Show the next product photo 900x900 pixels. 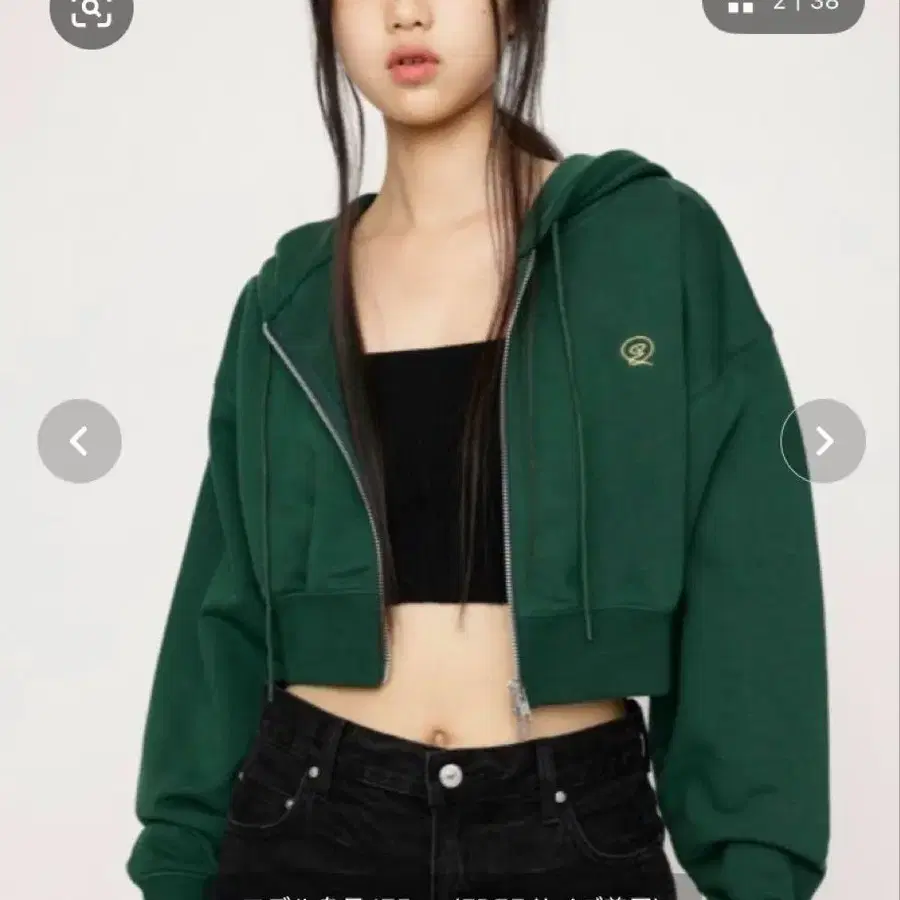click(823, 441)
